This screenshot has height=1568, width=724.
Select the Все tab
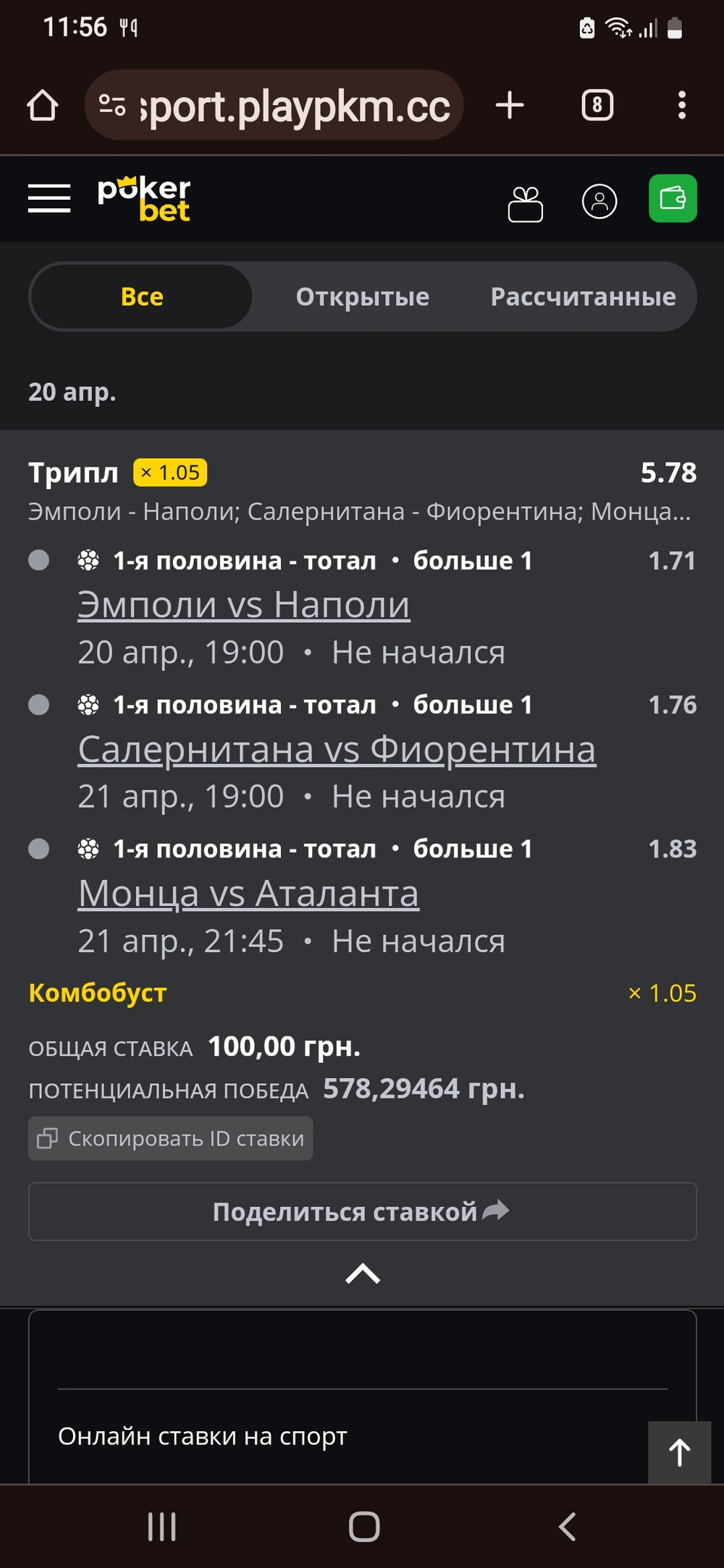[142, 297]
